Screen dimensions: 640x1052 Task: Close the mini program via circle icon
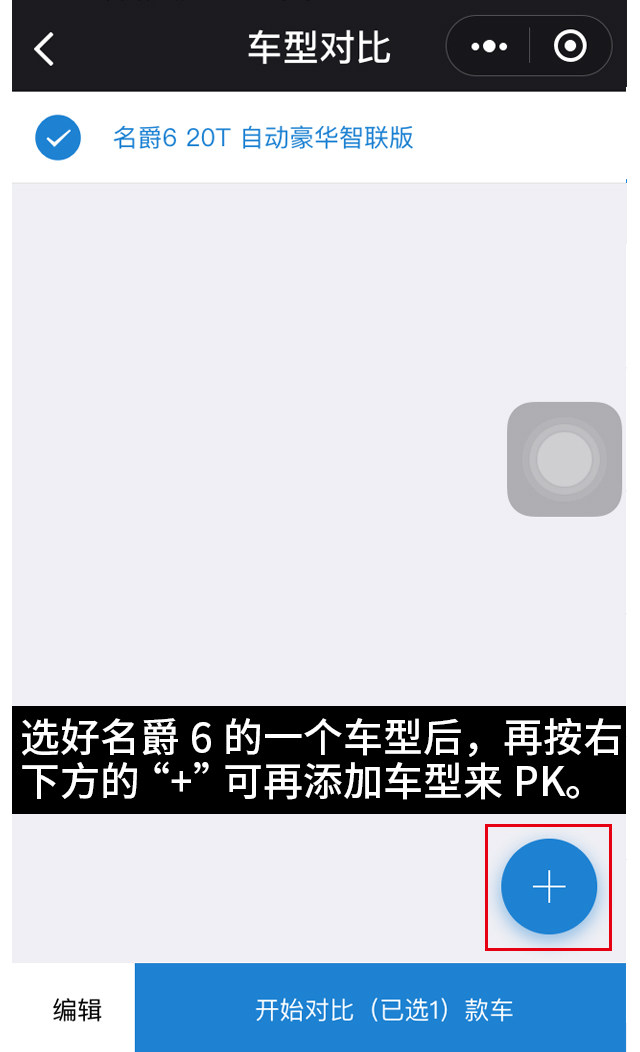570,47
